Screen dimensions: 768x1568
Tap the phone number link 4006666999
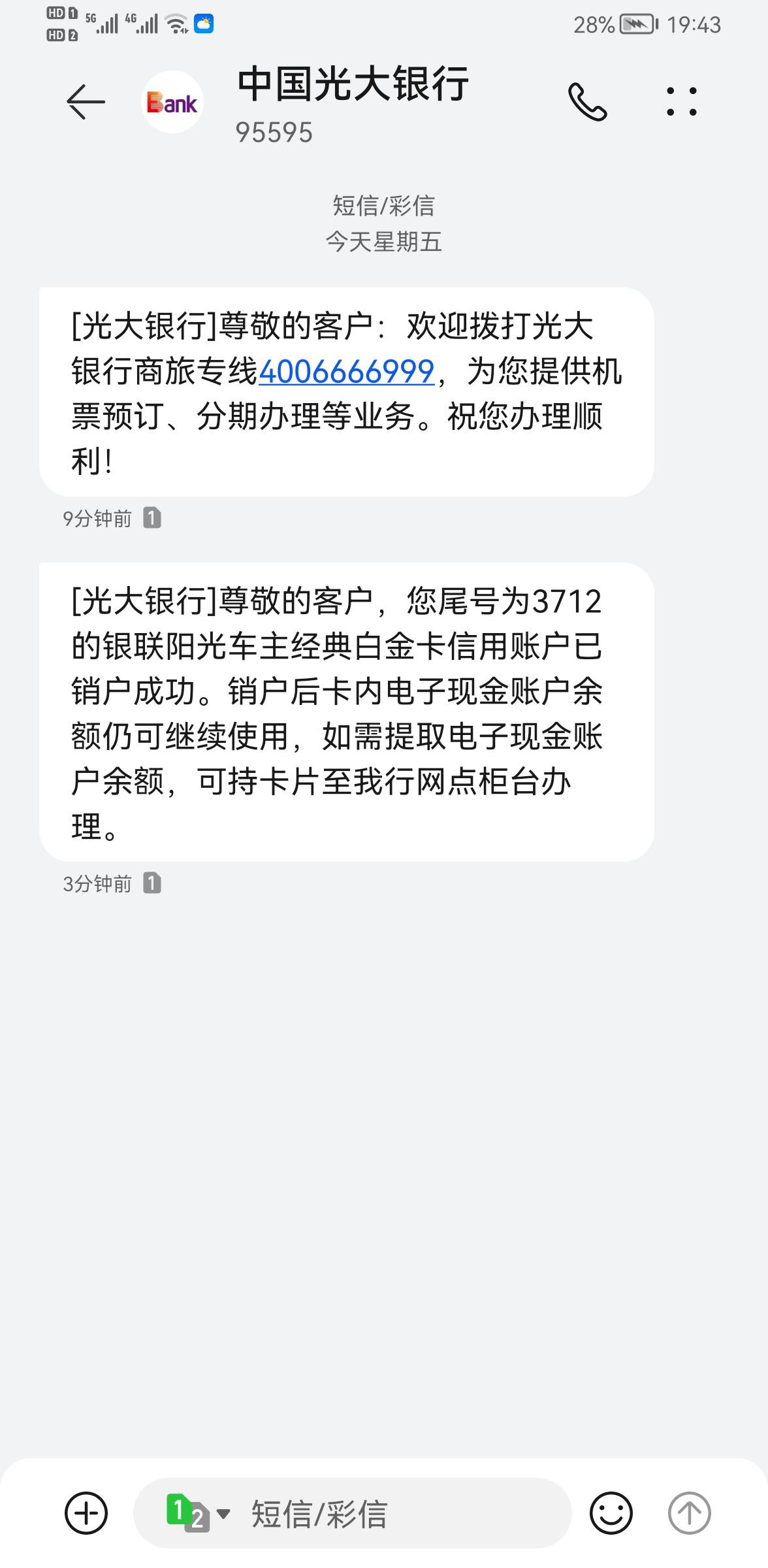coord(347,371)
